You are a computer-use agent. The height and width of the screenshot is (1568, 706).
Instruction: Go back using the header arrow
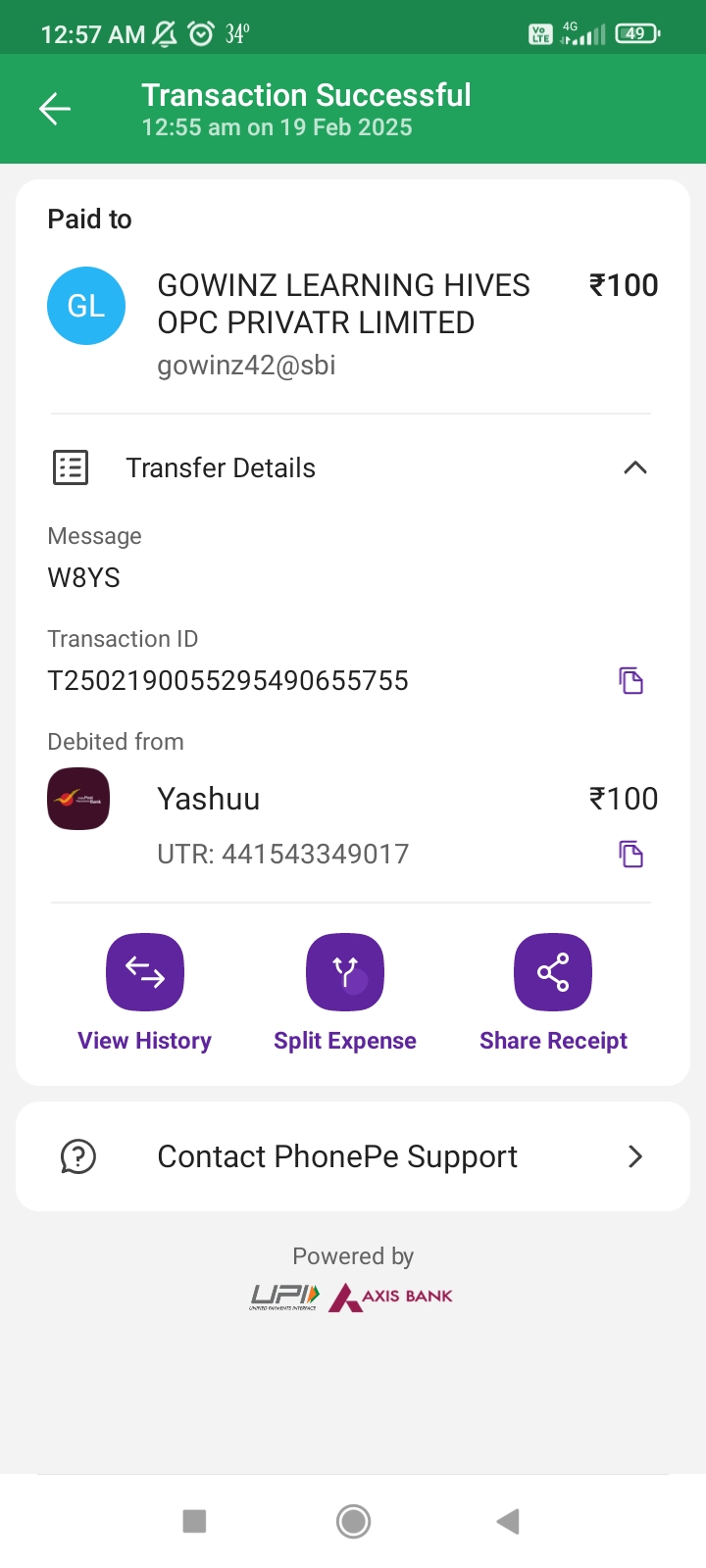[x=55, y=109]
